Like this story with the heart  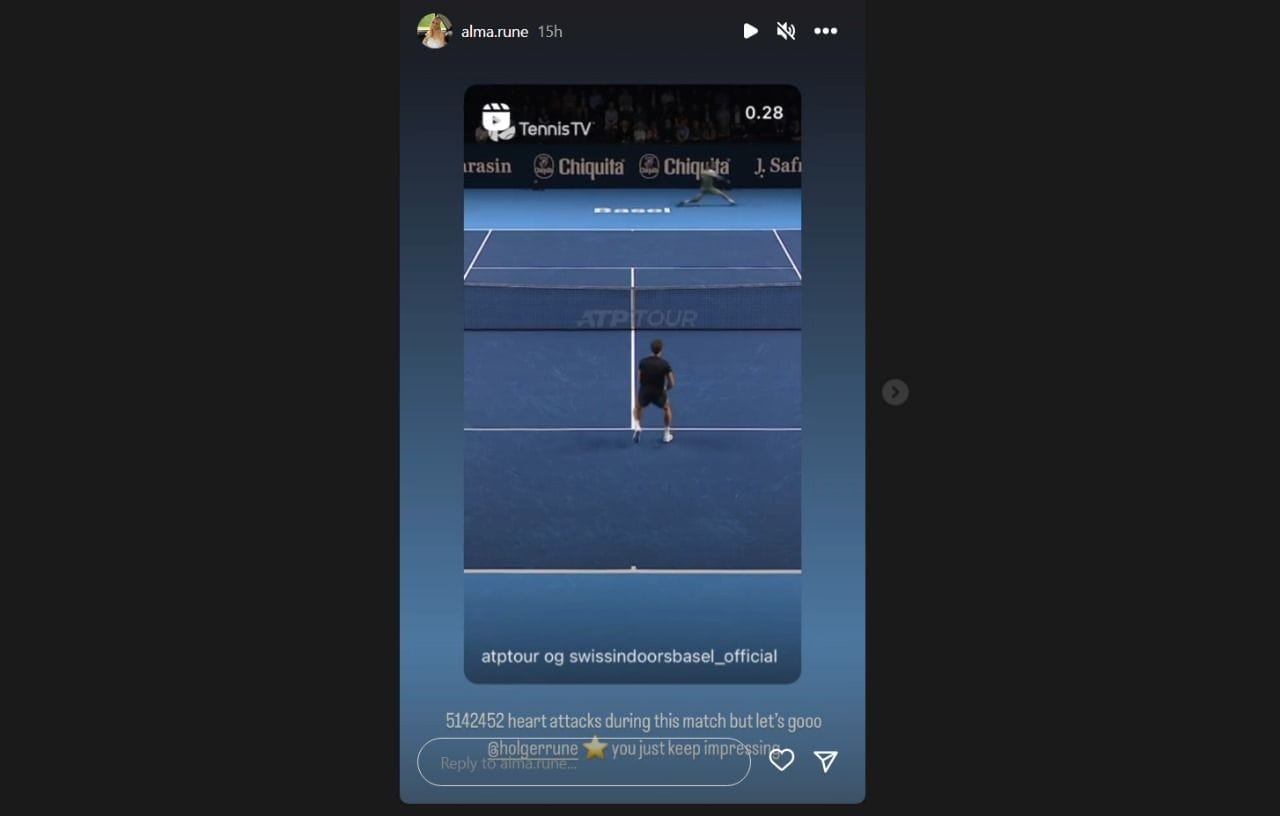point(781,761)
